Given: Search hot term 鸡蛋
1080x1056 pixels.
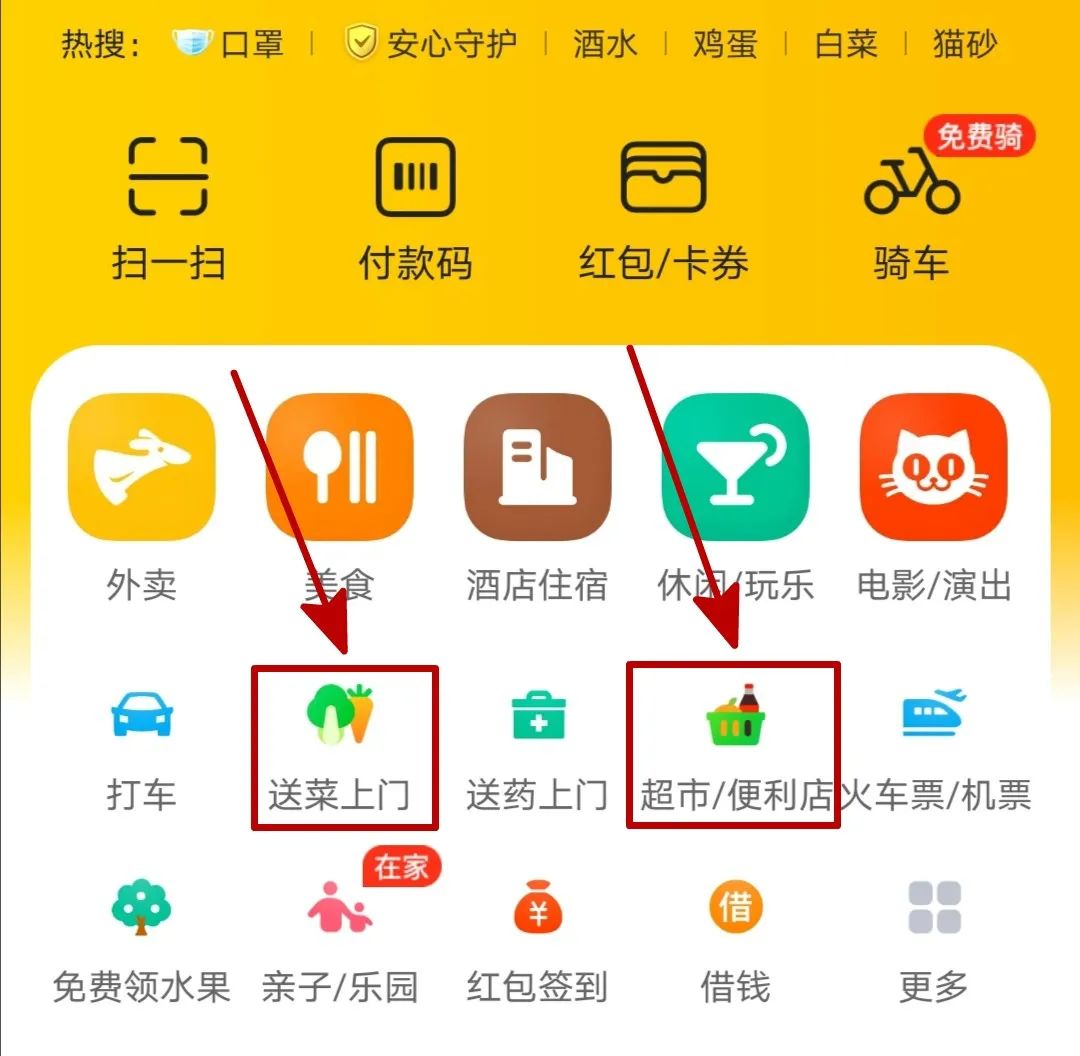Looking at the screenshot, I should point(725,44).
